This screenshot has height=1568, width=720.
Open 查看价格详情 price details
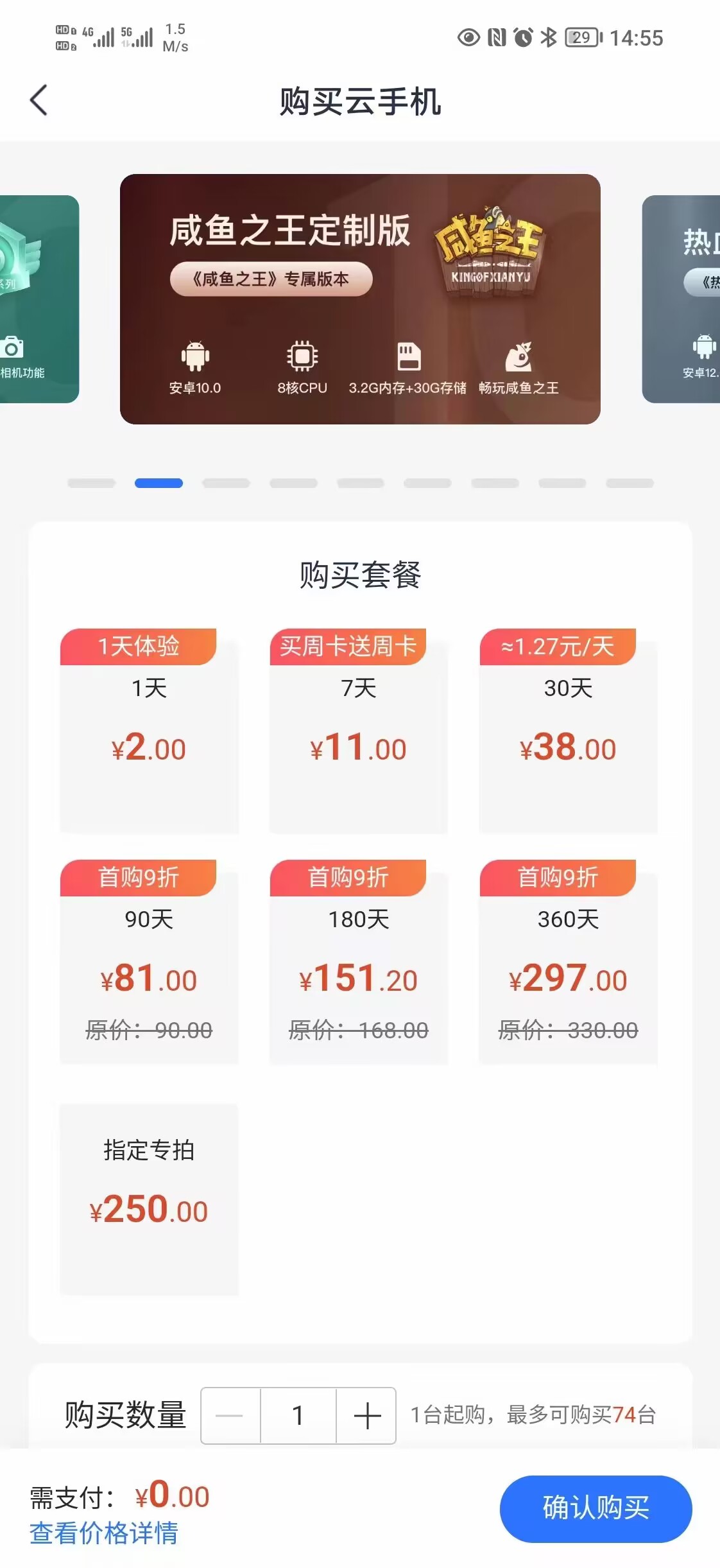click(x=104, y=1533)
